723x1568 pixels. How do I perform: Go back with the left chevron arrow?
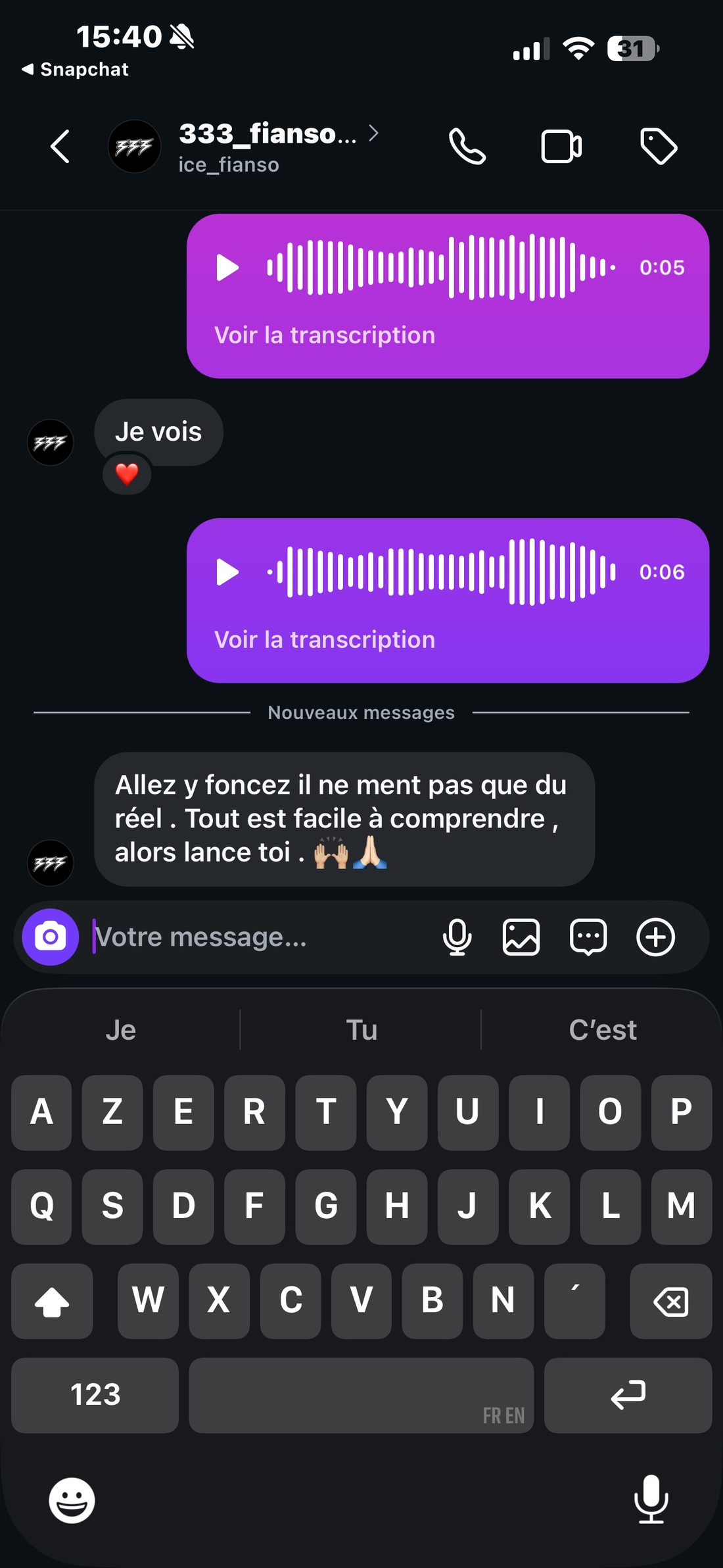click(60, 147)
